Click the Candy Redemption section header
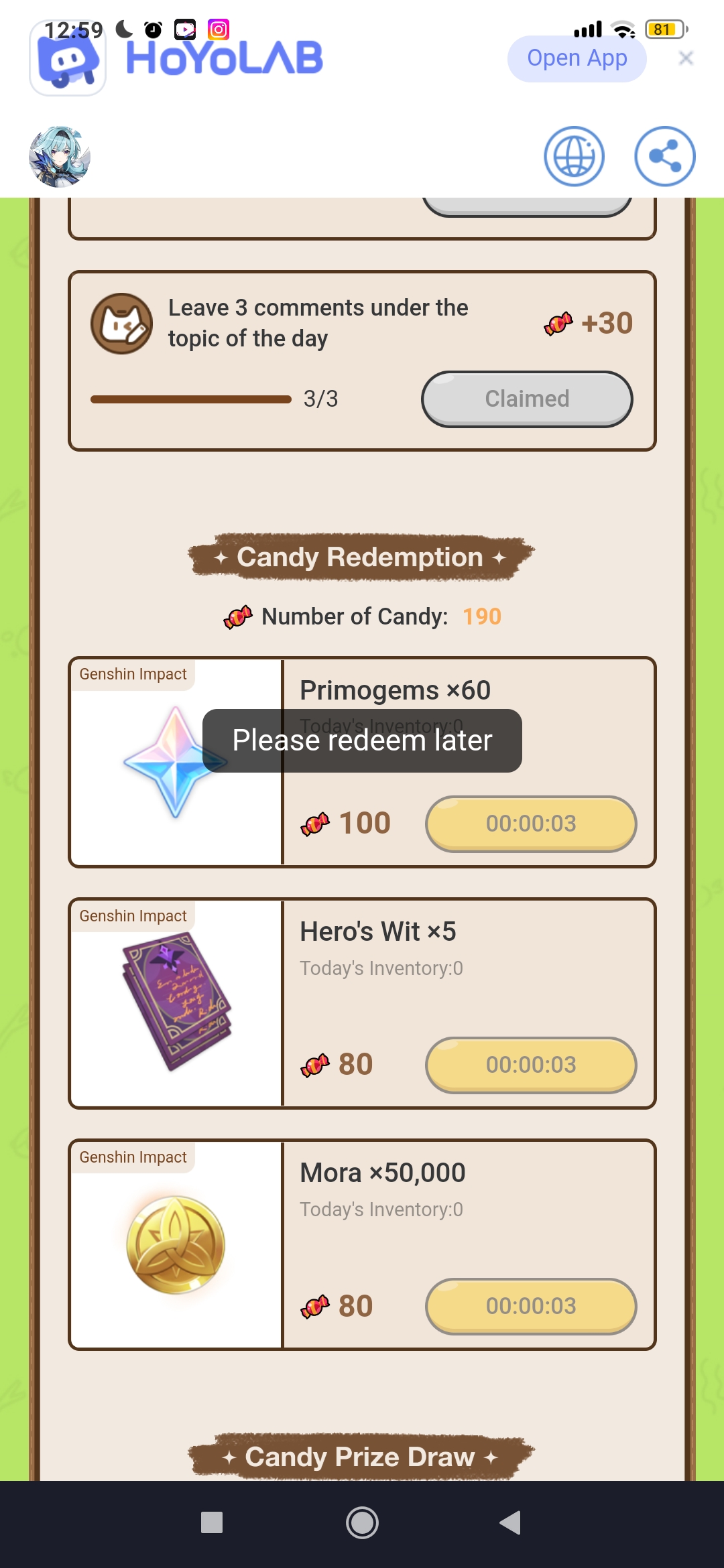 (x=361, y=557)
